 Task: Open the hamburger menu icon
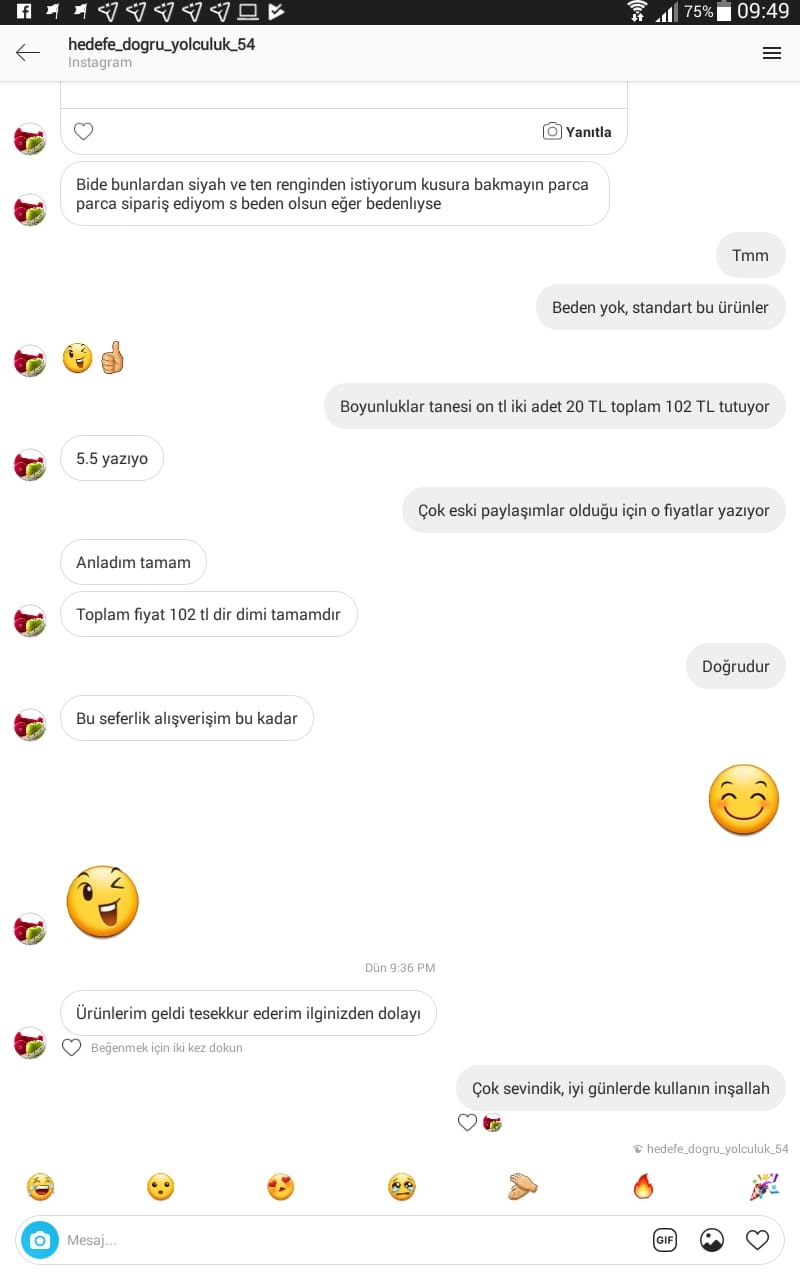(x=771, y=53)
